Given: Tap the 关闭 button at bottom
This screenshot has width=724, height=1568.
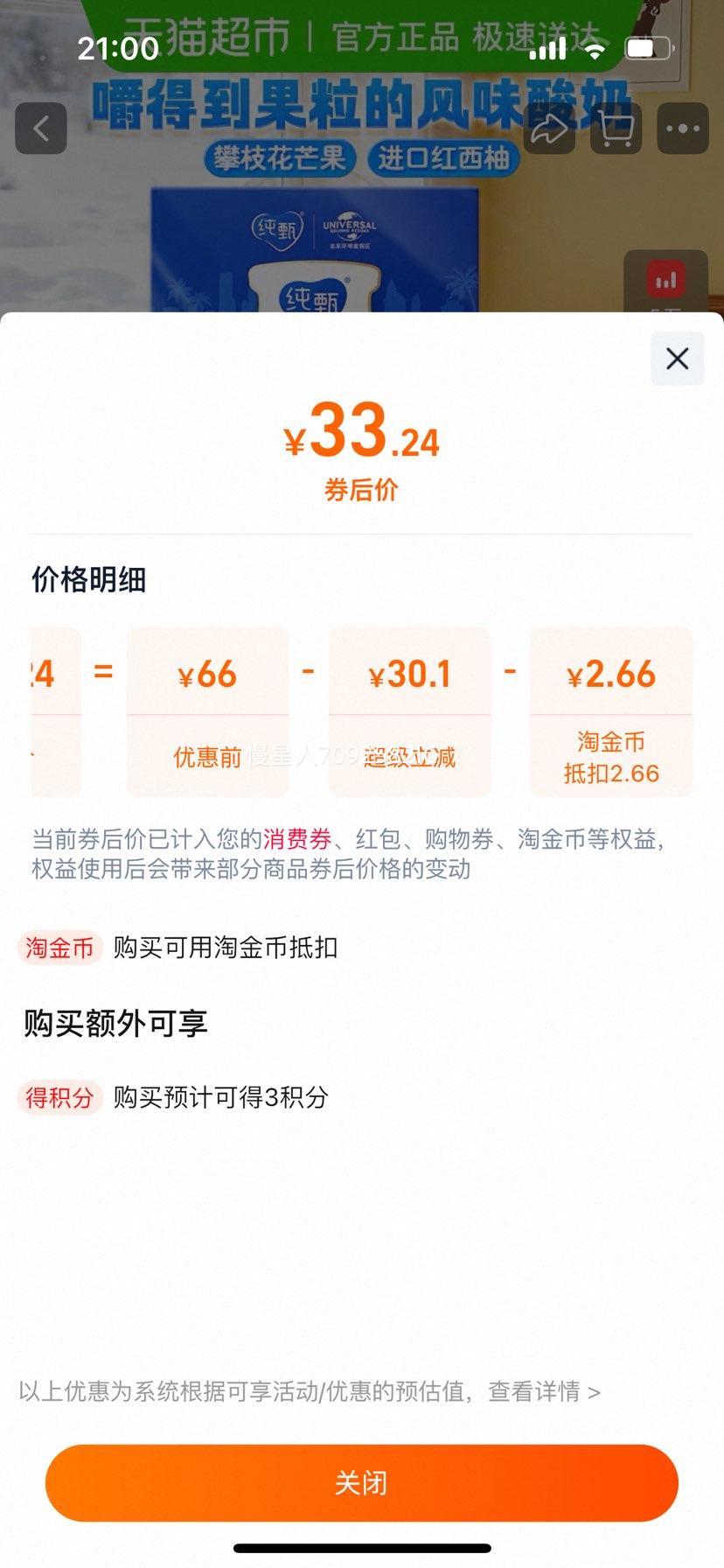Looking at the screenshot, I should pyautogui.click(x=362, y=1482).
